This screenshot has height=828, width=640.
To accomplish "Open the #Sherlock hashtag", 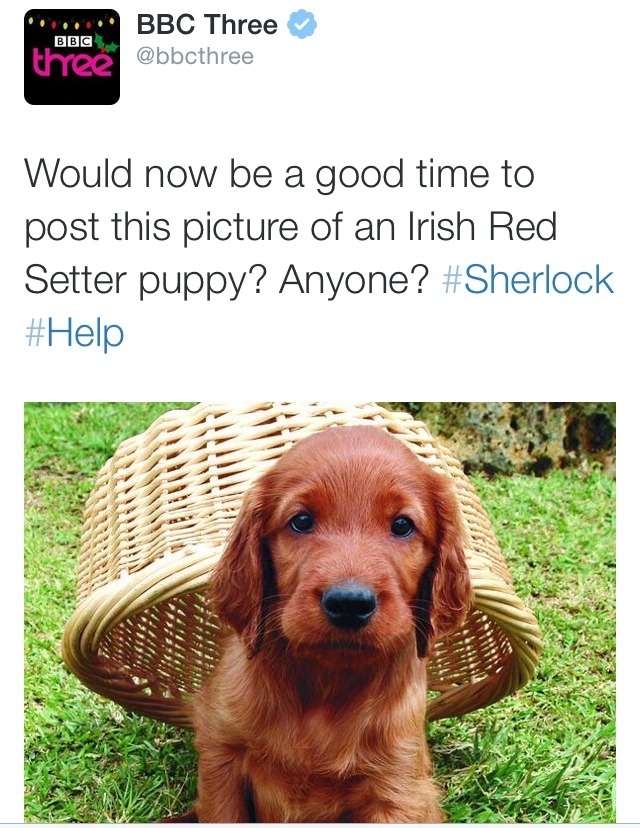I will pos(527,280).
